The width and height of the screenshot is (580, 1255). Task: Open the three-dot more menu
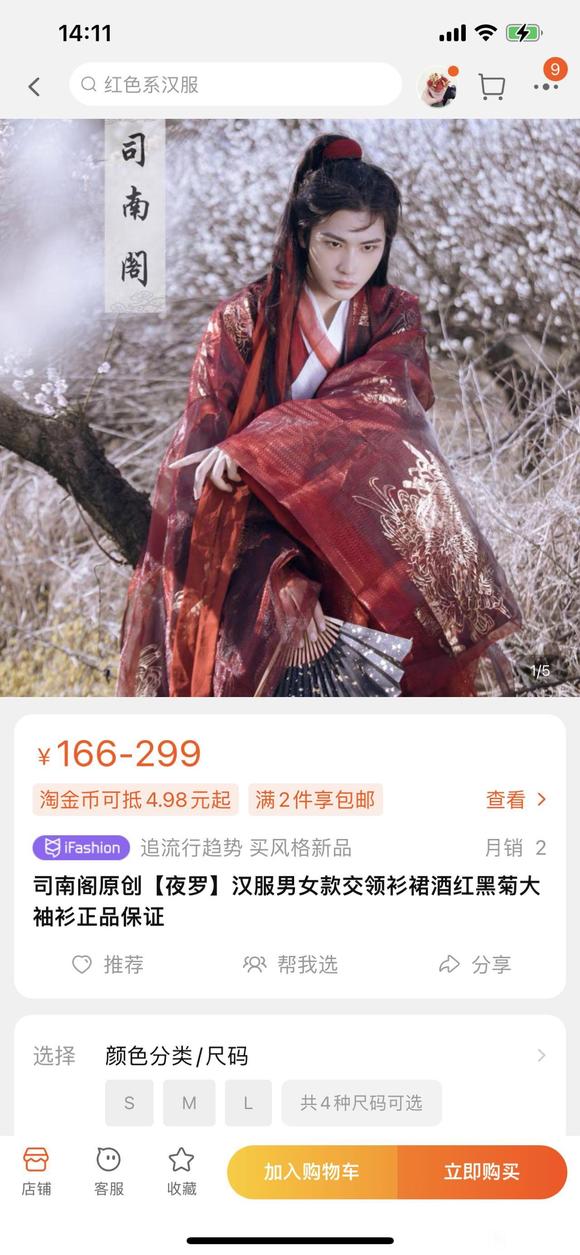[546, 87]
